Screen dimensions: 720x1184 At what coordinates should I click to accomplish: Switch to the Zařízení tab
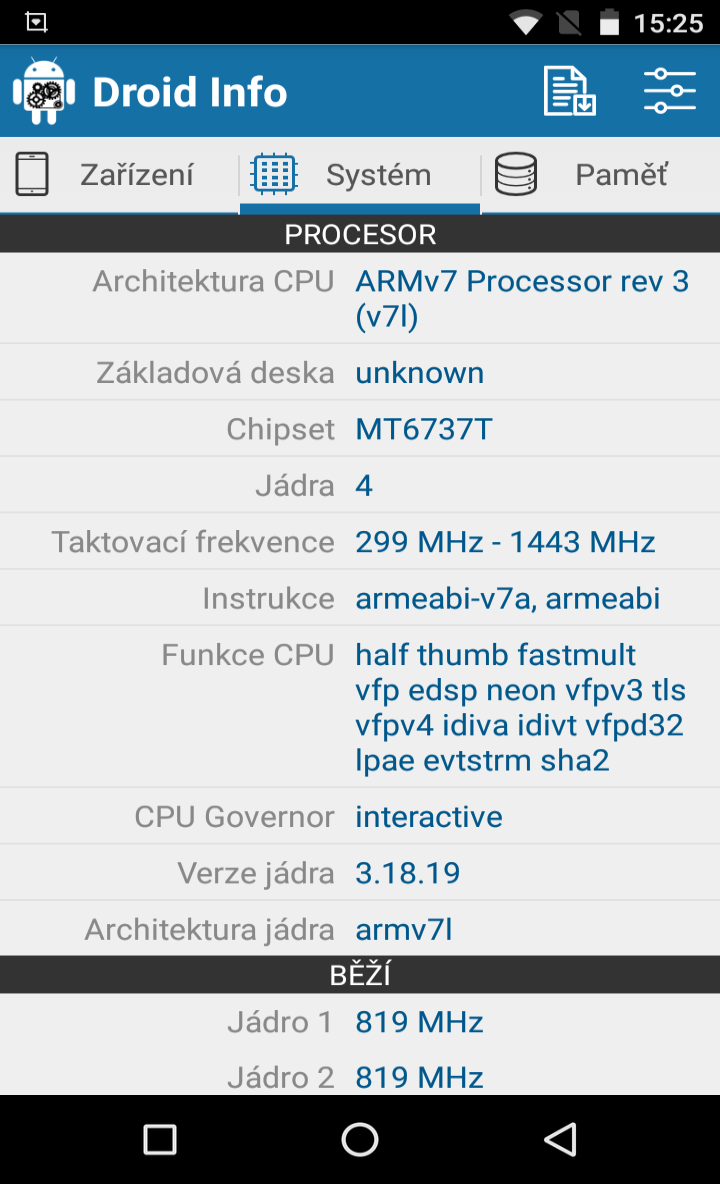tap(119, 174)
